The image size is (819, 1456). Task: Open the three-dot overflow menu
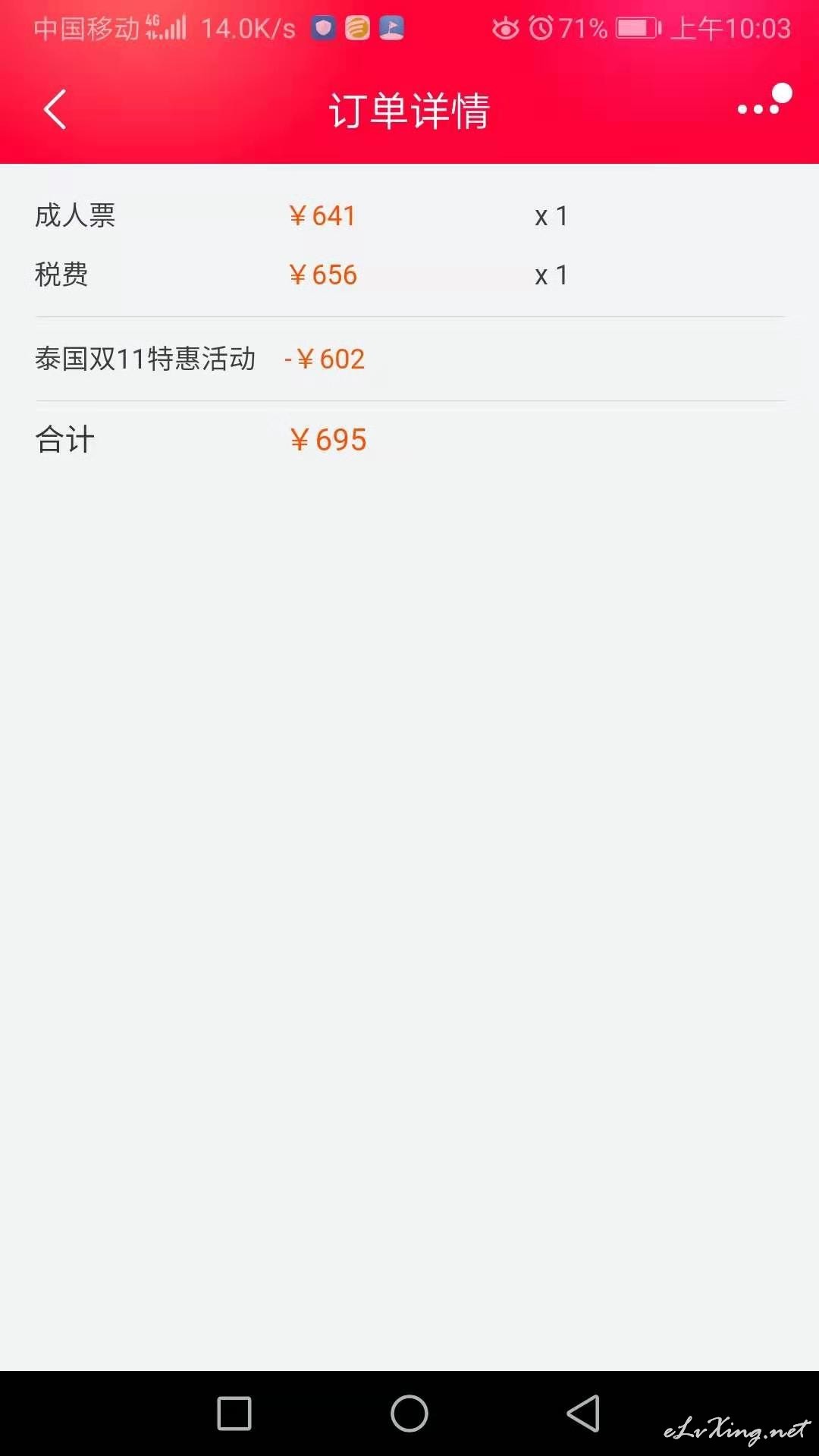click(x=760, y=108)
